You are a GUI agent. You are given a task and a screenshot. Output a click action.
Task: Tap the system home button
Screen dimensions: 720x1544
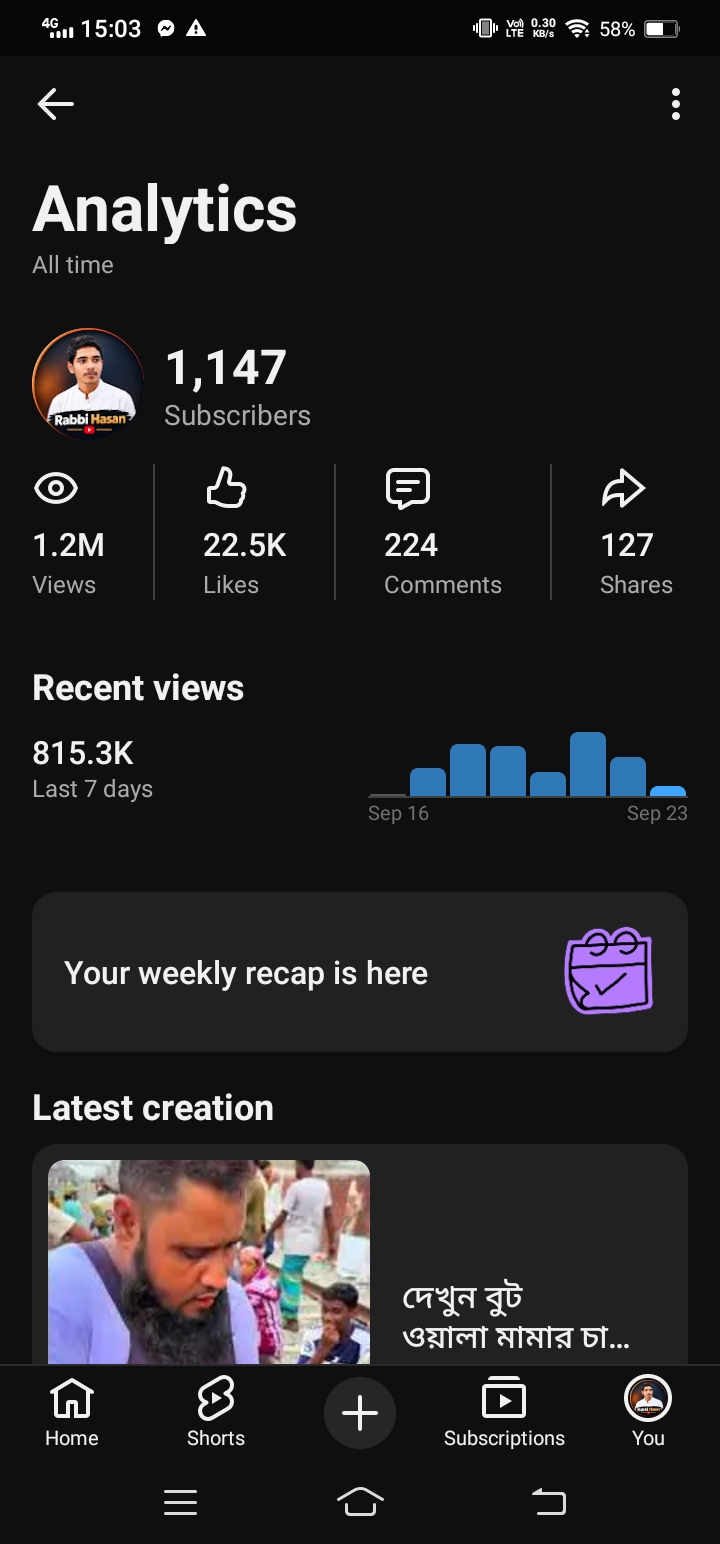pos(360,1502)
